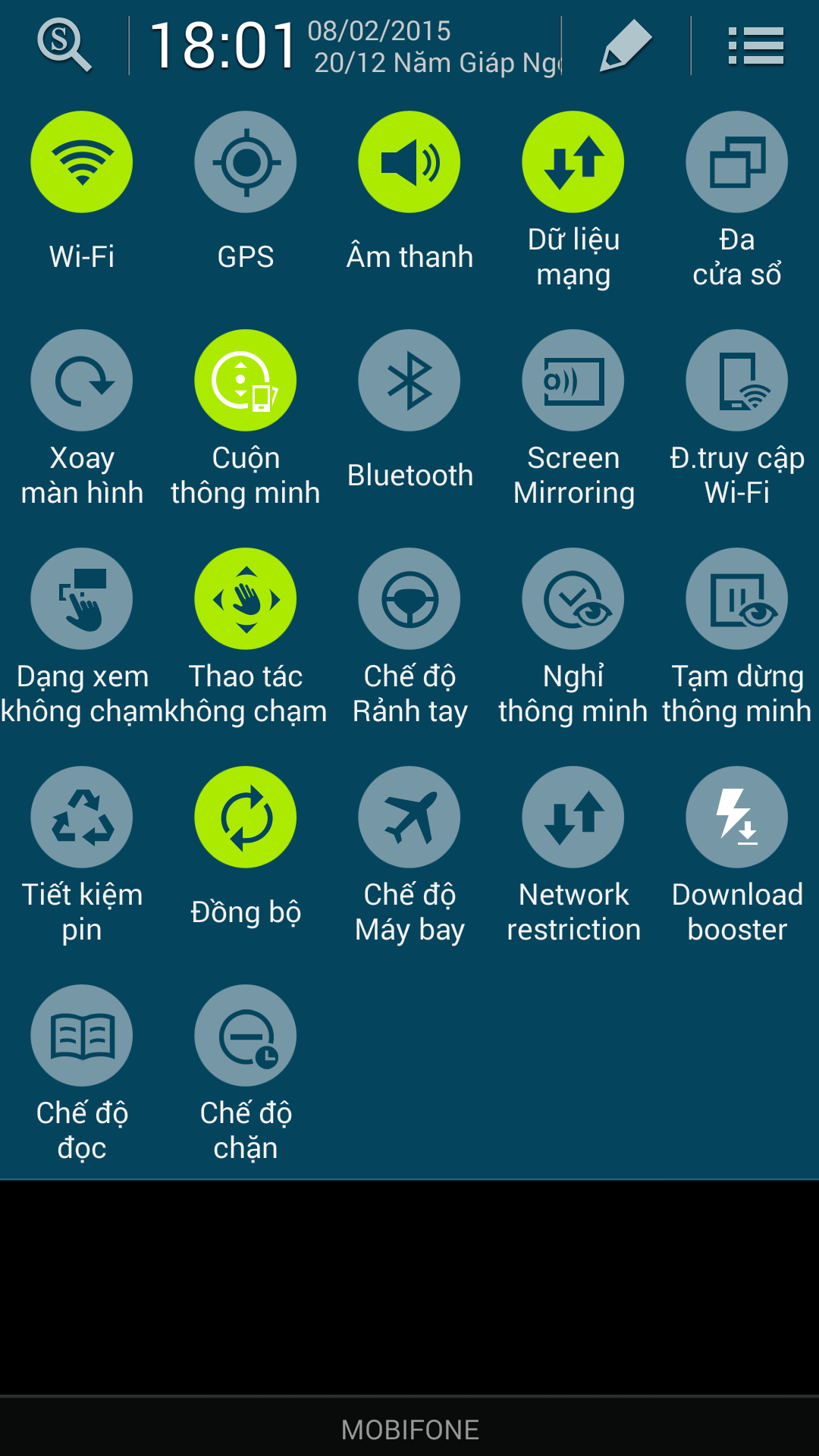Turn on Xoay màn hình rotation
The image size is (819, 1456).
(x=82, y=380)
